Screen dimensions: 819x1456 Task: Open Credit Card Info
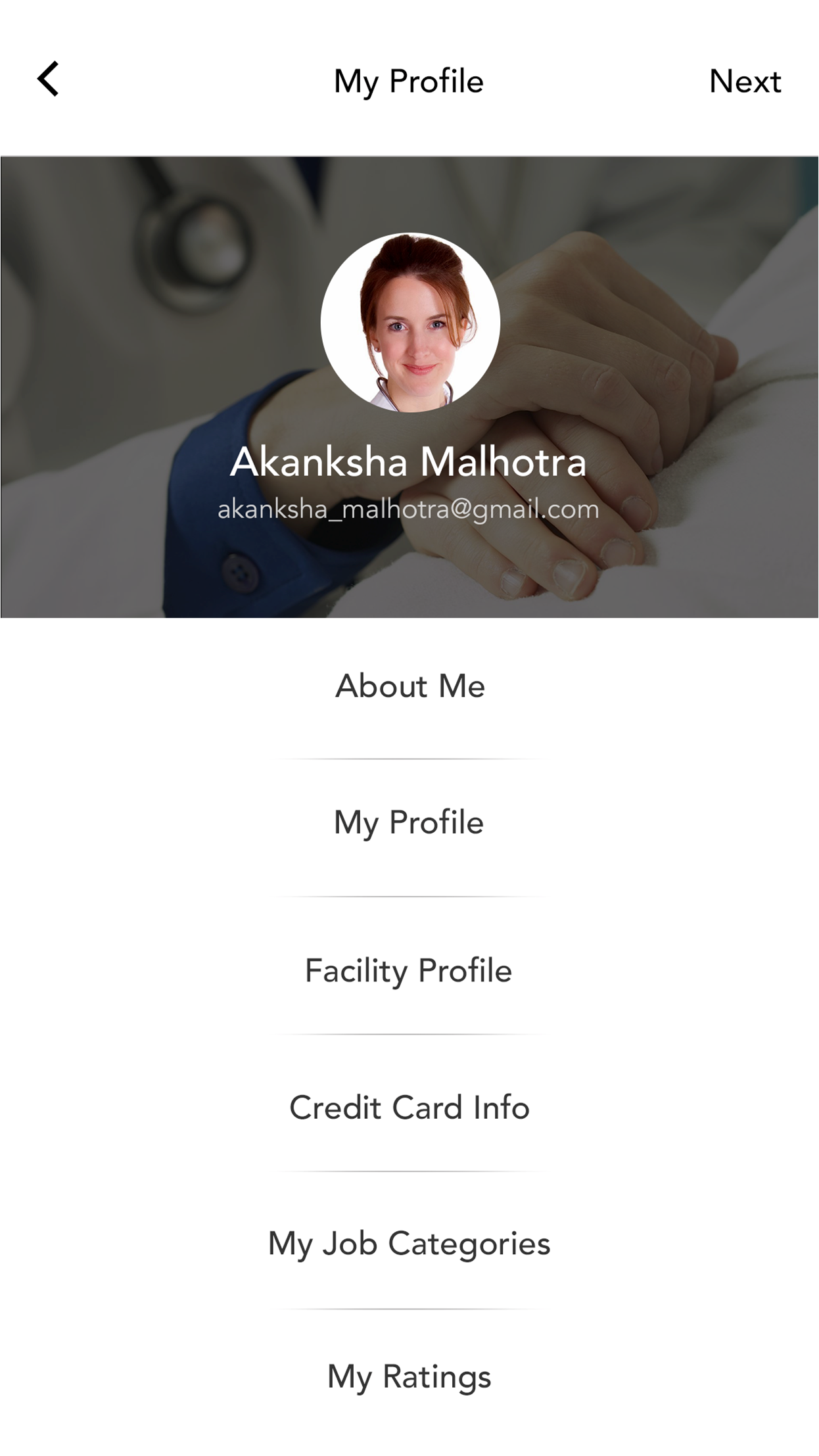(x=409, y=1108)
